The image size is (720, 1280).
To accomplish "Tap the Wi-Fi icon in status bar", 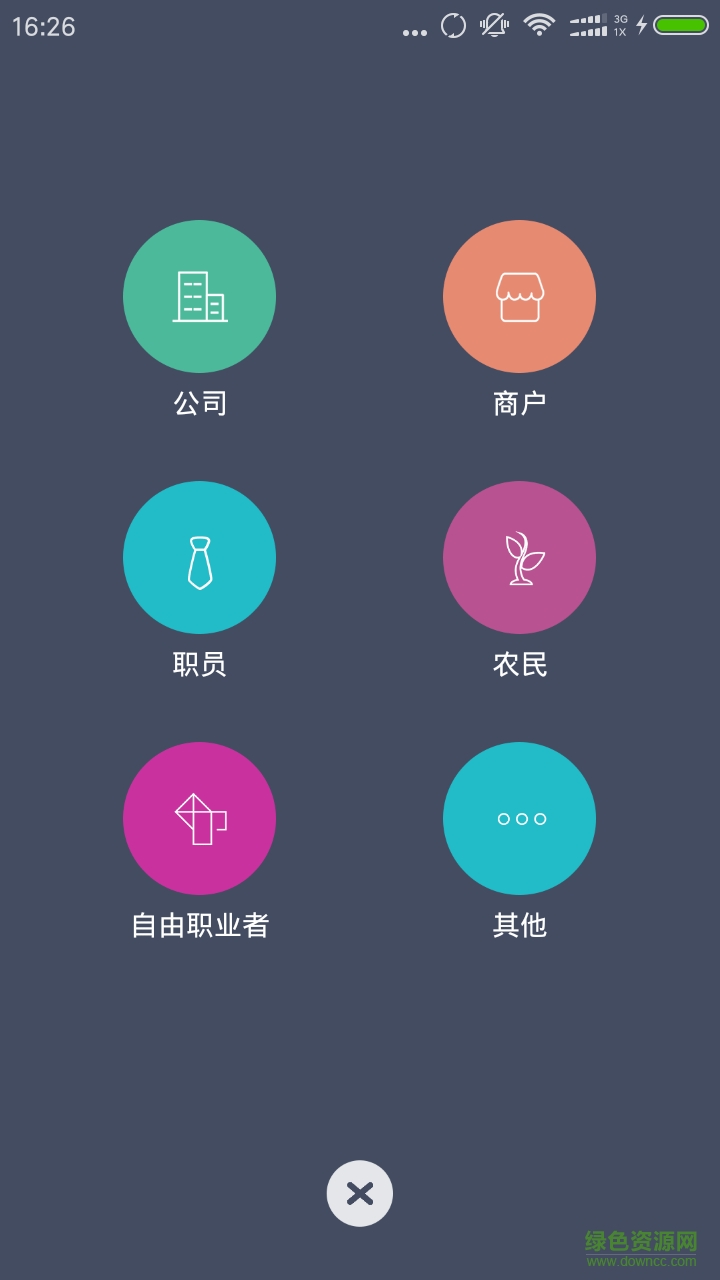I will pos(538,26).
